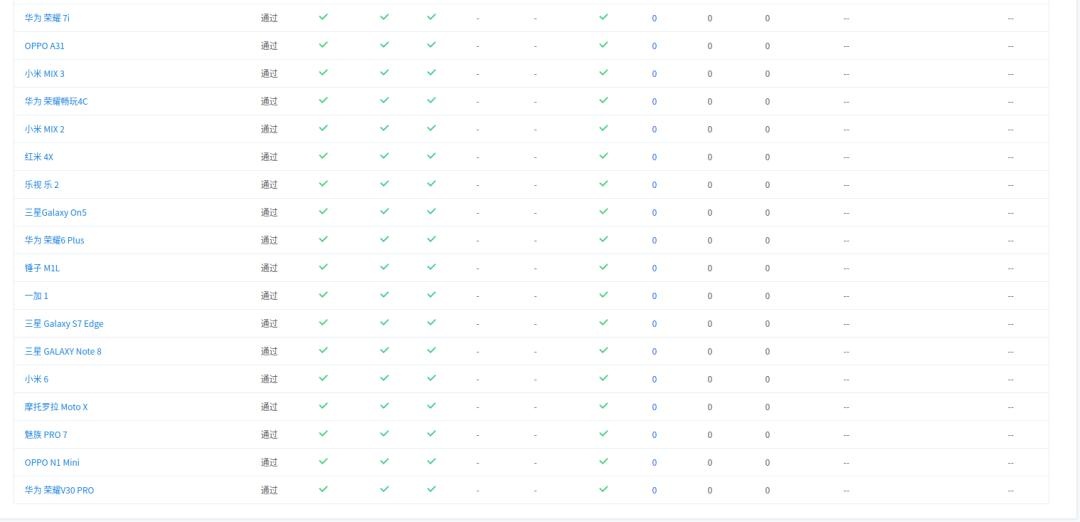Open the 华为 荣耀V30 PRO link
Viewport: 1080px width, 522px height.
pos(59,490)
